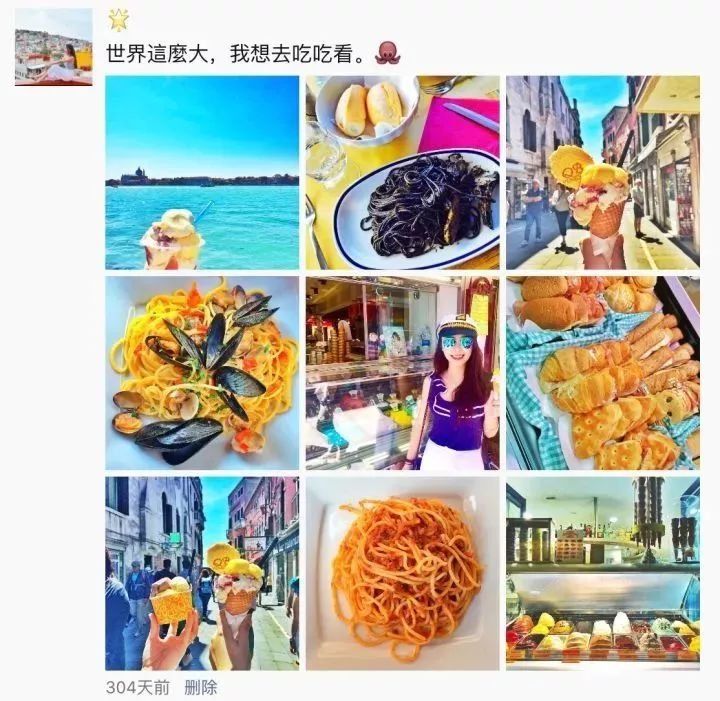Open the croissants and pastries photo

[602, 373]
